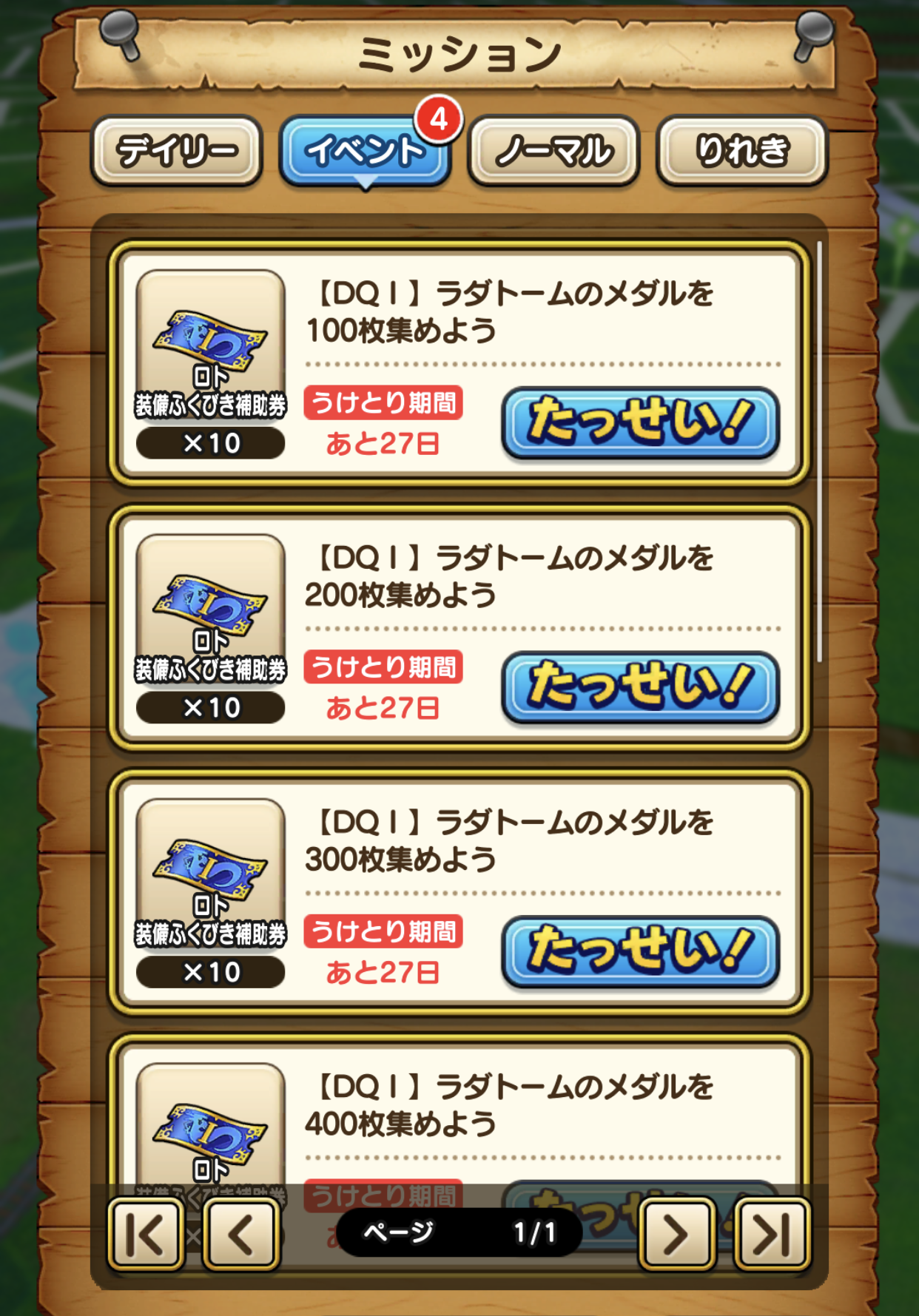
Task: Go to the previous page
Action: (241, 1234)
